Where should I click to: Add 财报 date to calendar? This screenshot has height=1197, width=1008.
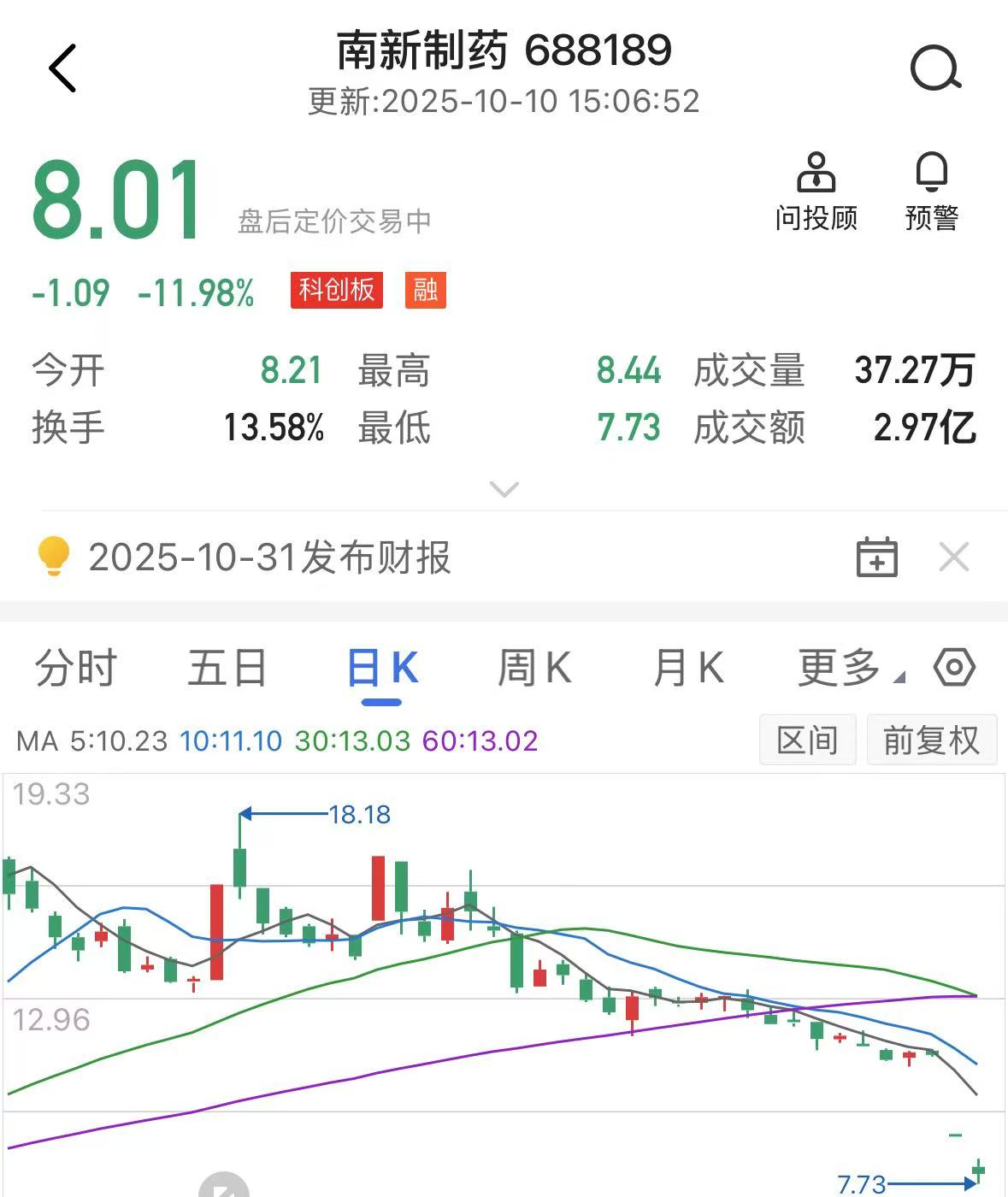click(876, 557)
